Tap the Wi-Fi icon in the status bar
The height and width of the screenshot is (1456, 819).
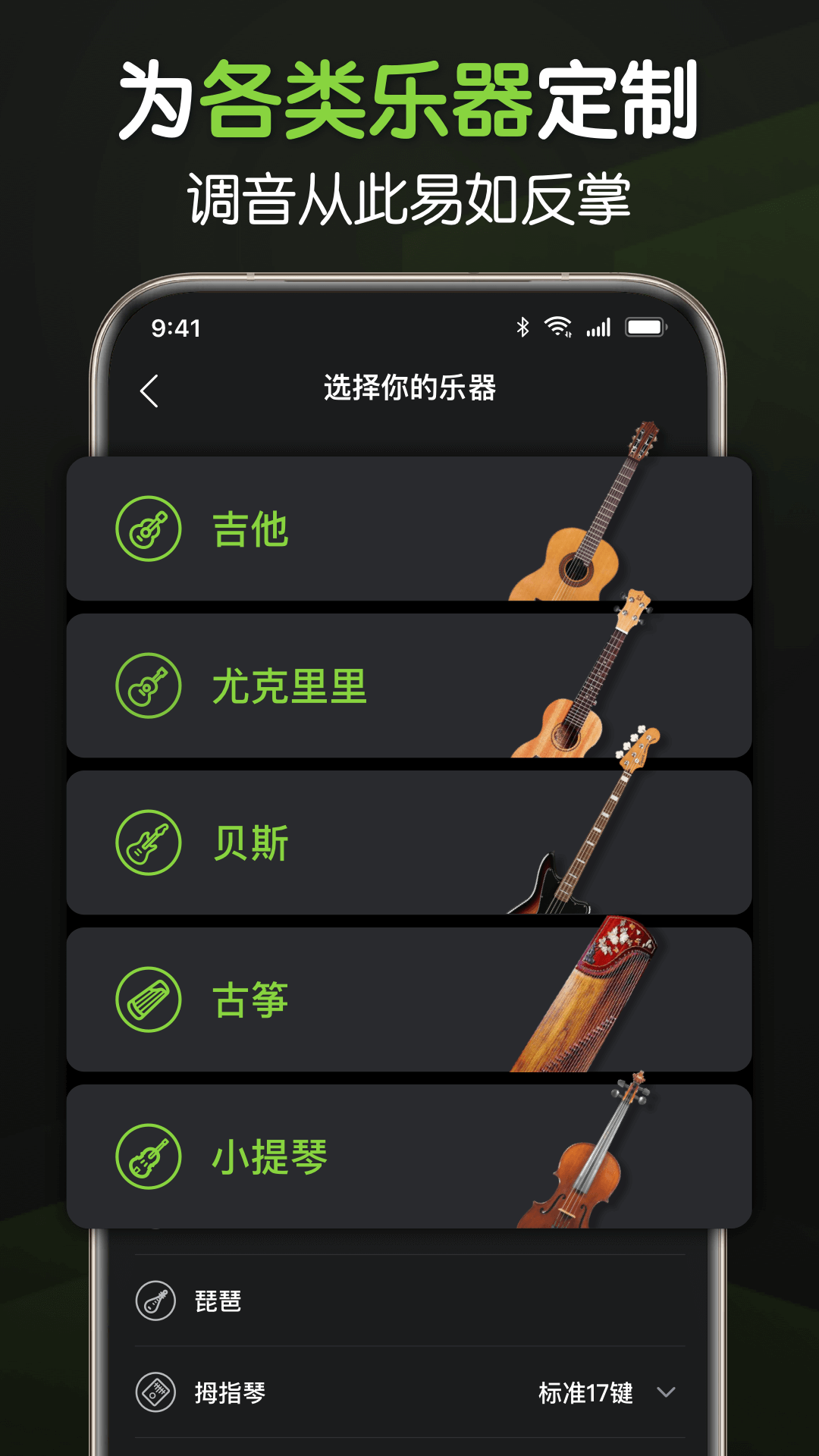pos(556,326)
